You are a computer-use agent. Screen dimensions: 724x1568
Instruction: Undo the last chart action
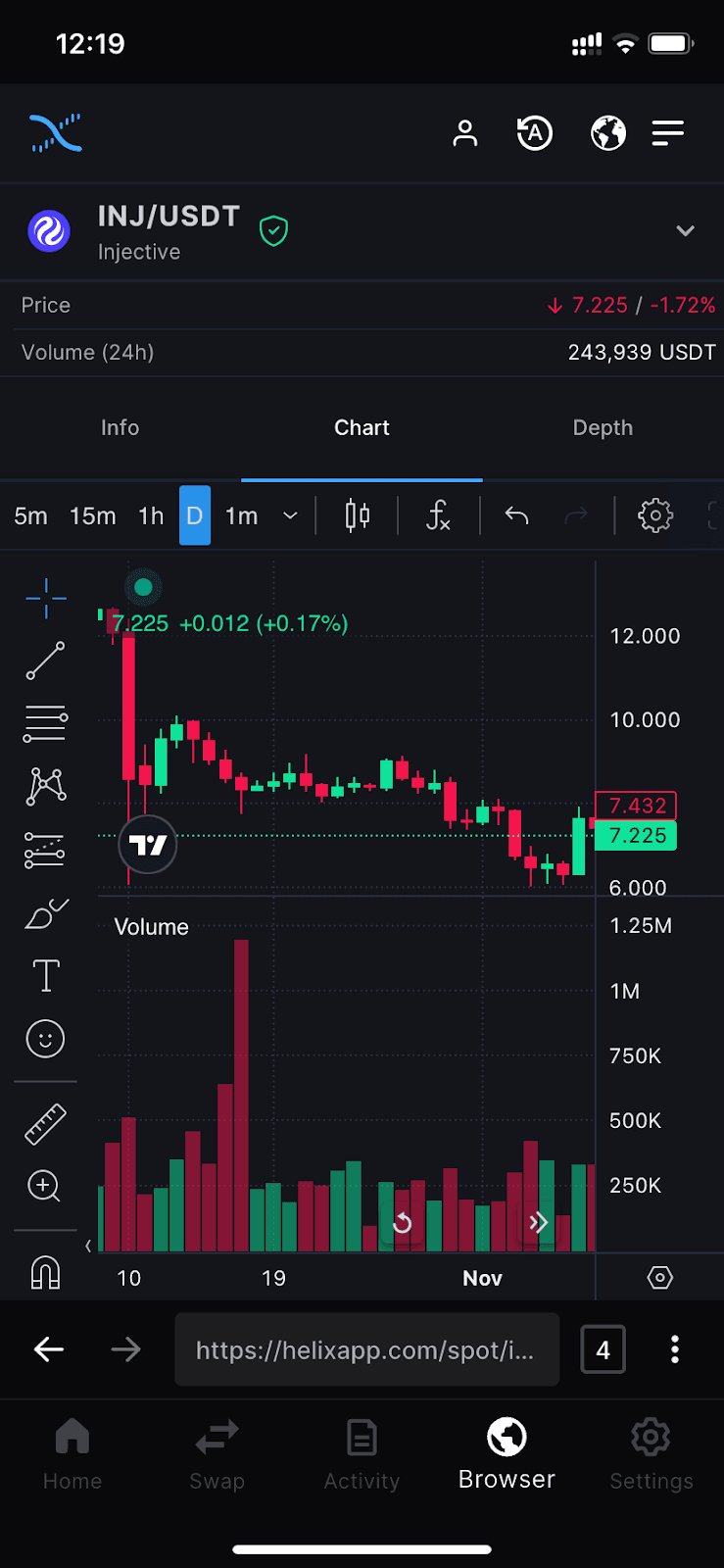(516, 515)
